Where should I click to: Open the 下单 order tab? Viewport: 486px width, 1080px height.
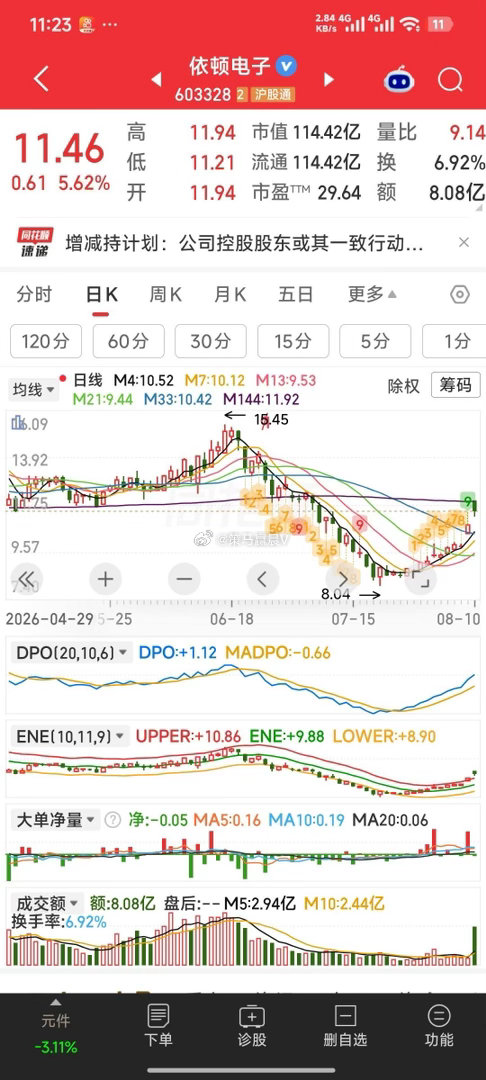(158, 1026)
